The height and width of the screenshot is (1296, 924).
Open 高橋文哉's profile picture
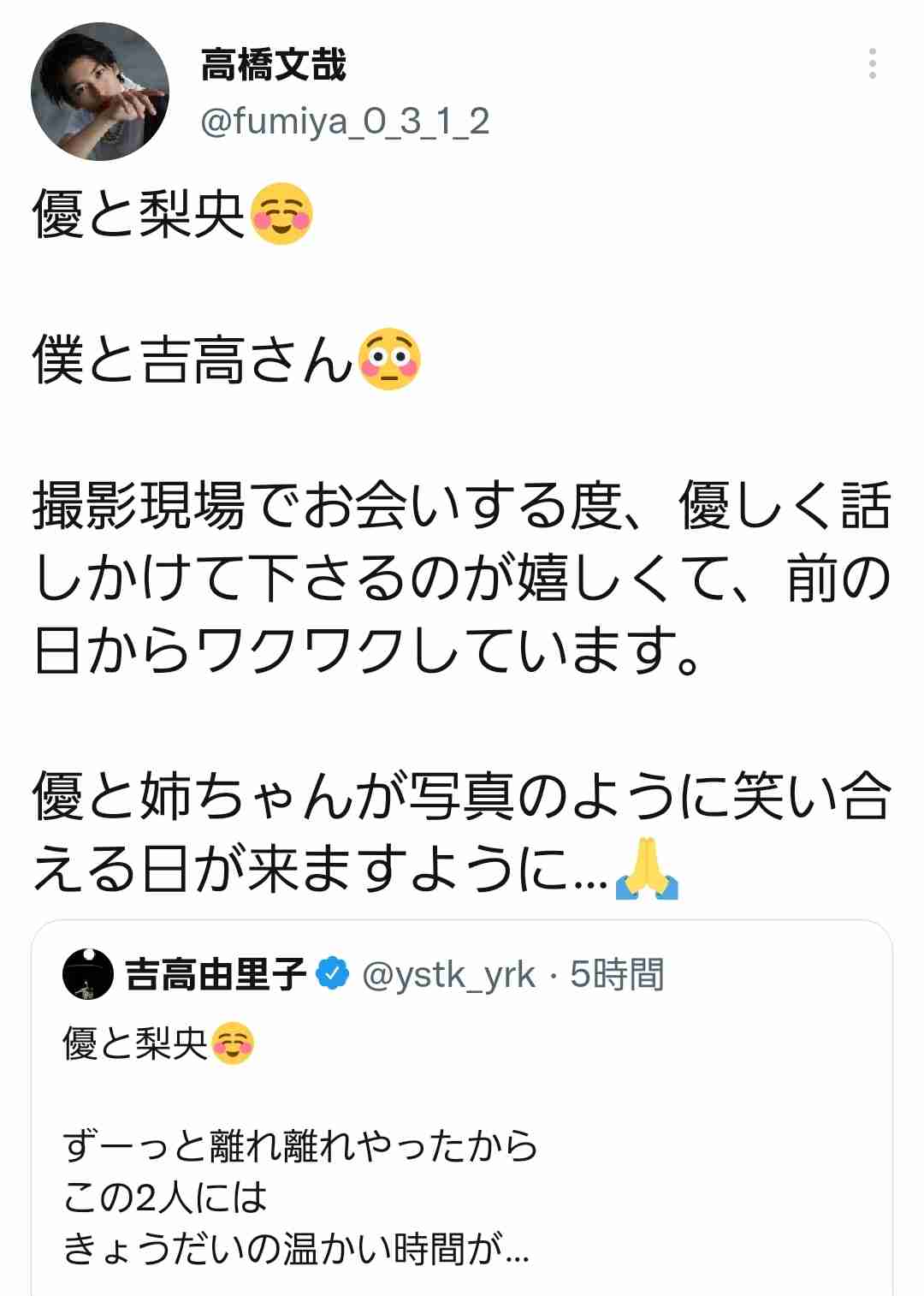pyautogui.click(x=100, y=92)
